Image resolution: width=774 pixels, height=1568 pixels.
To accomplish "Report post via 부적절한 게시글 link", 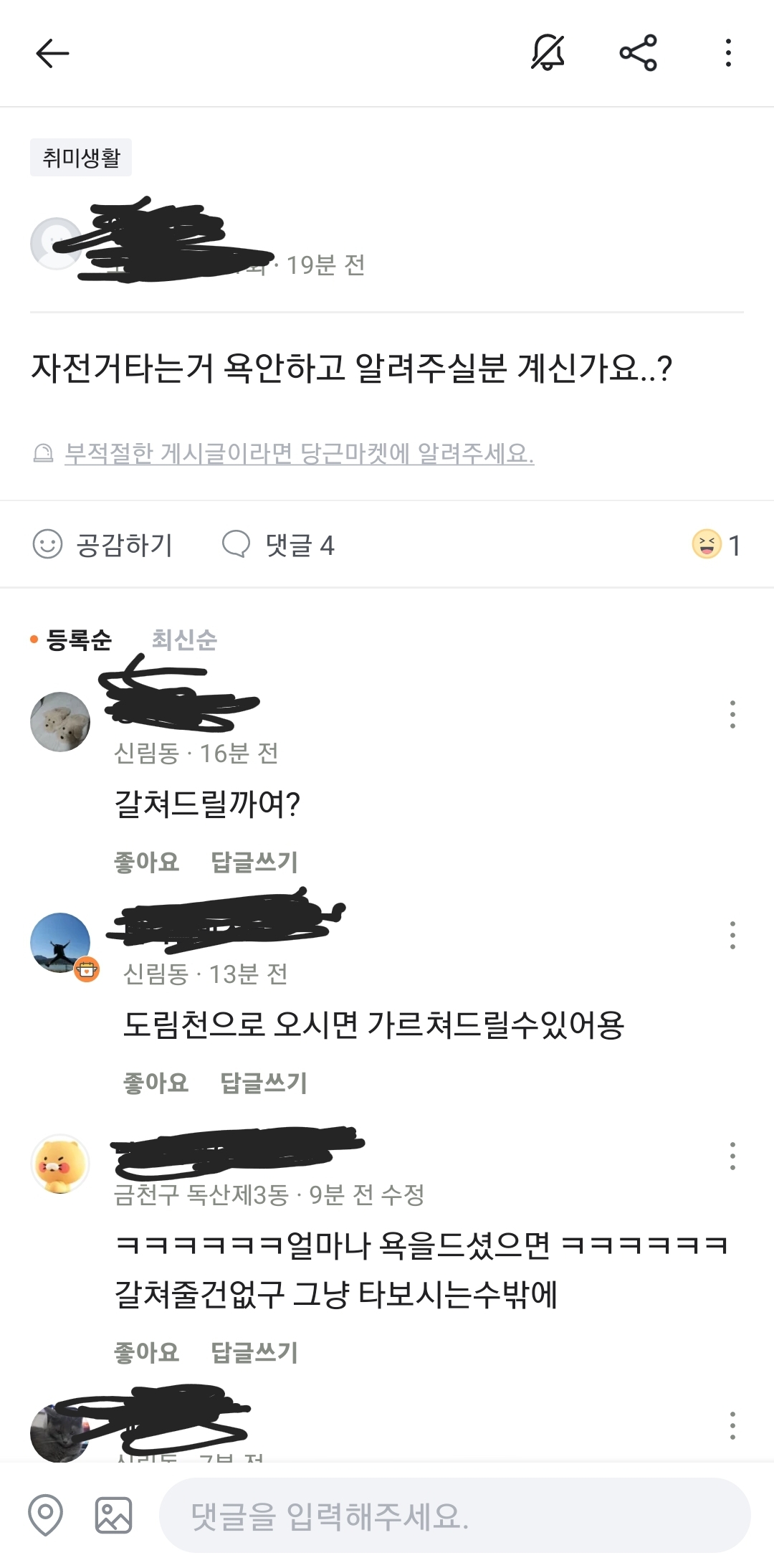I will tap(299, 453).
